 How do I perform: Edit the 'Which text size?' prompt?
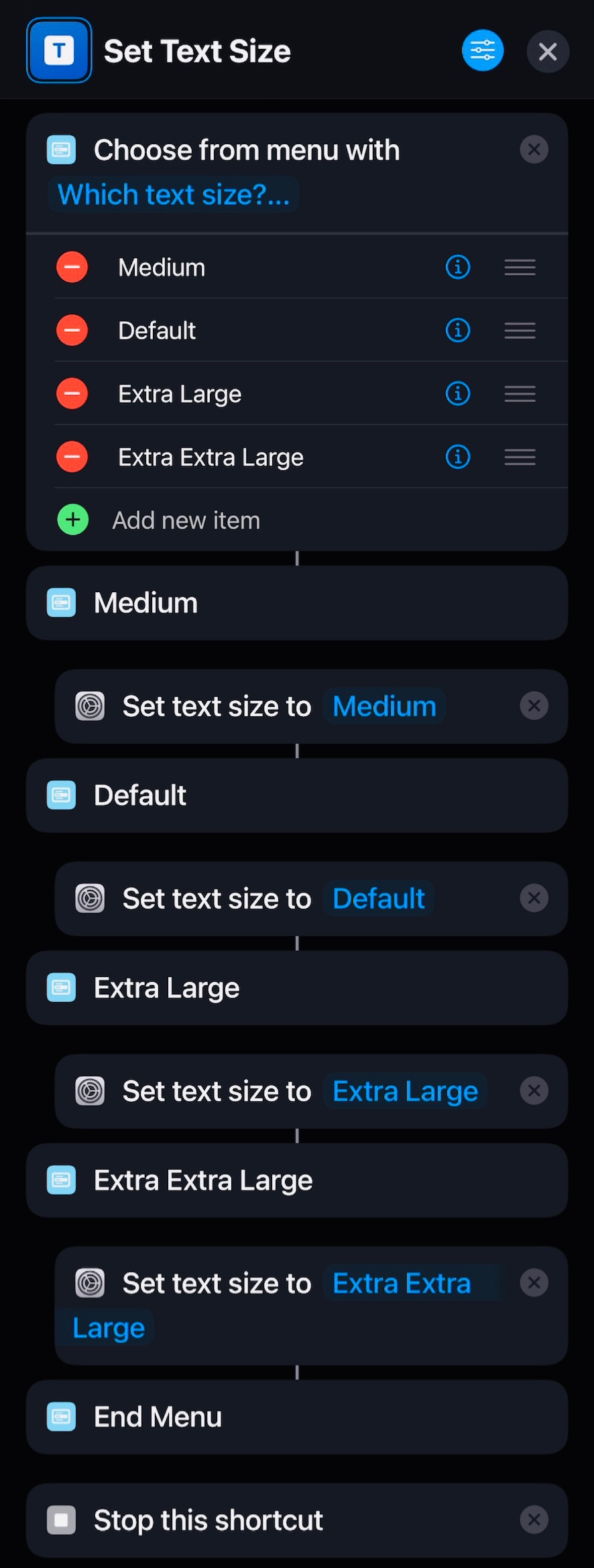tap(174, 194)
